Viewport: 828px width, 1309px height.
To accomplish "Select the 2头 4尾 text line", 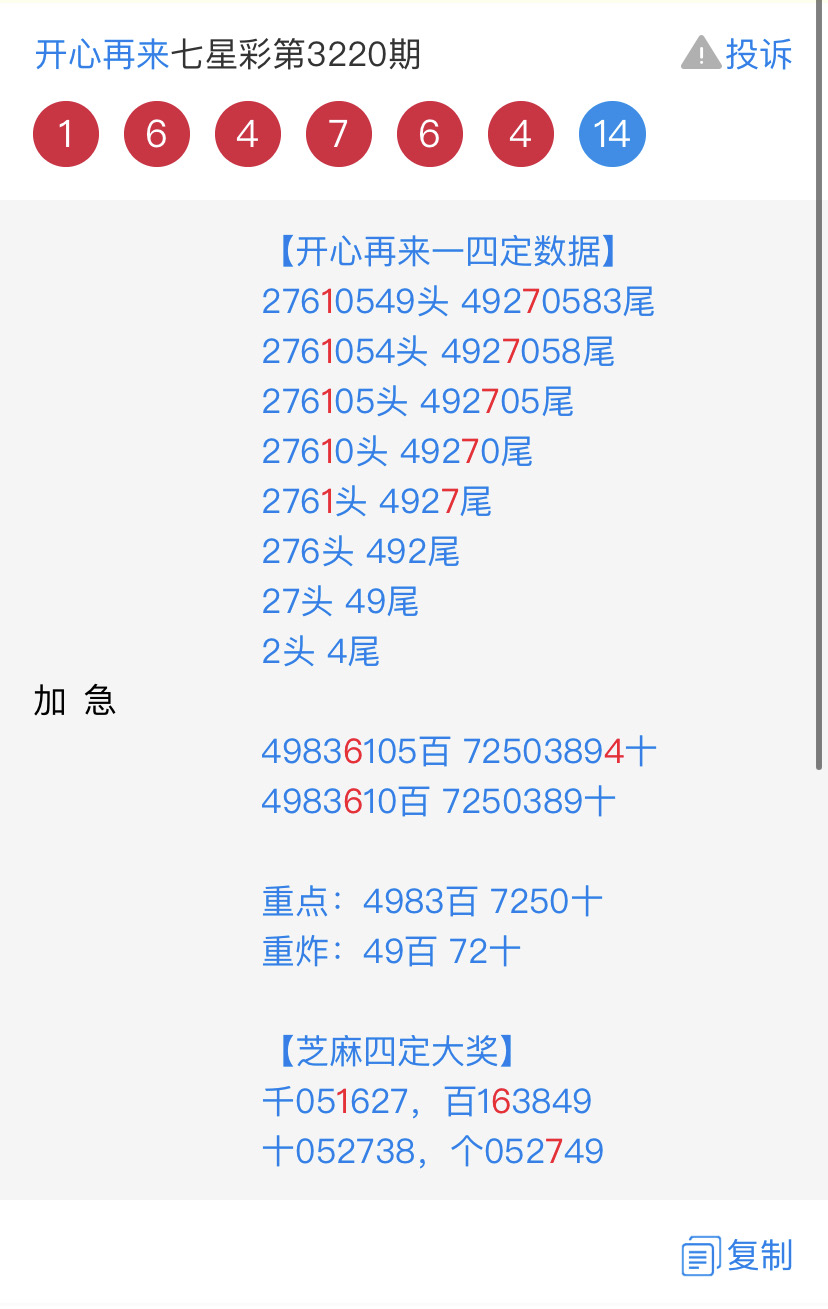I will click(320, 651).
